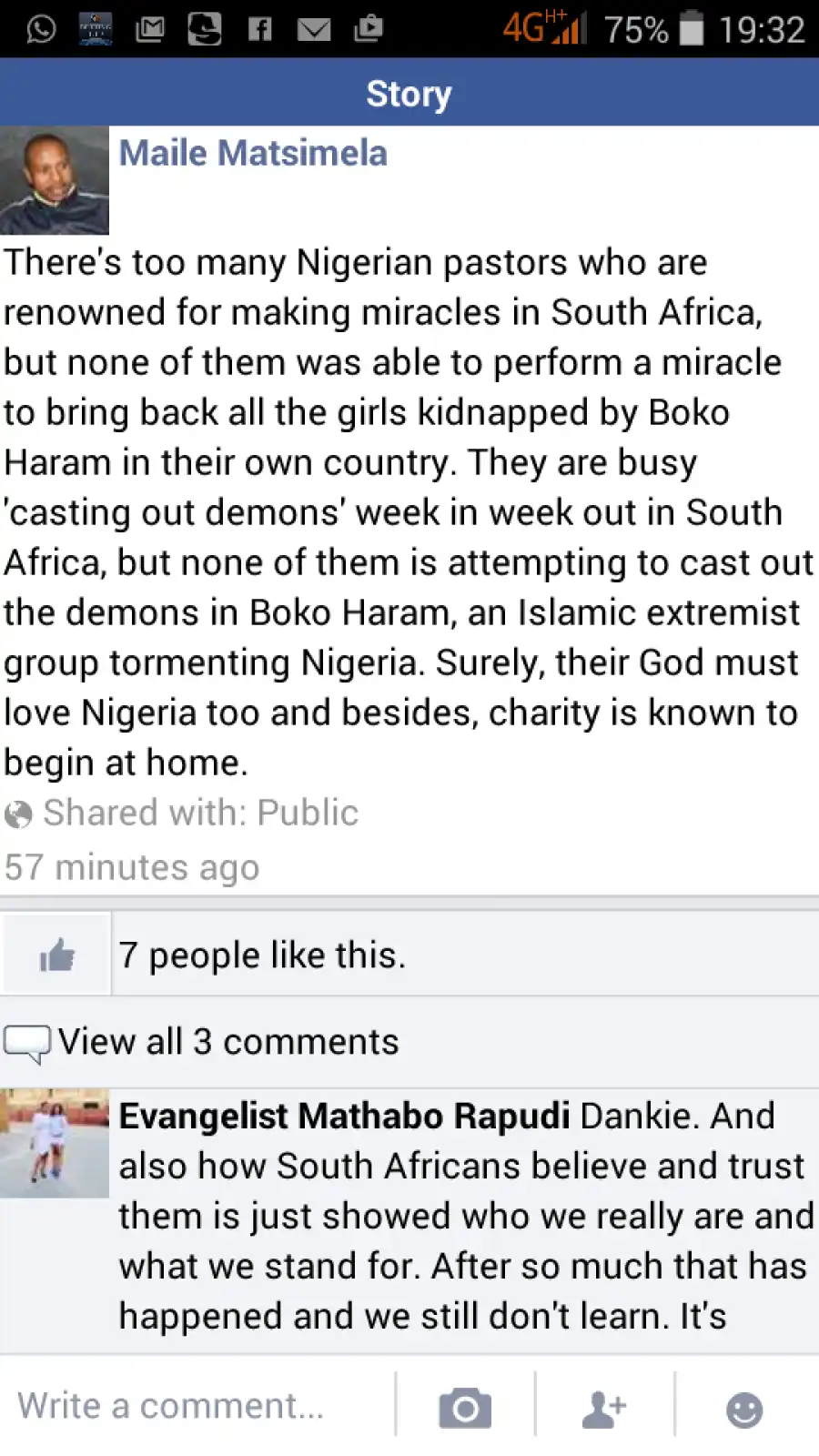Like this story with thumbs-up

56,955
